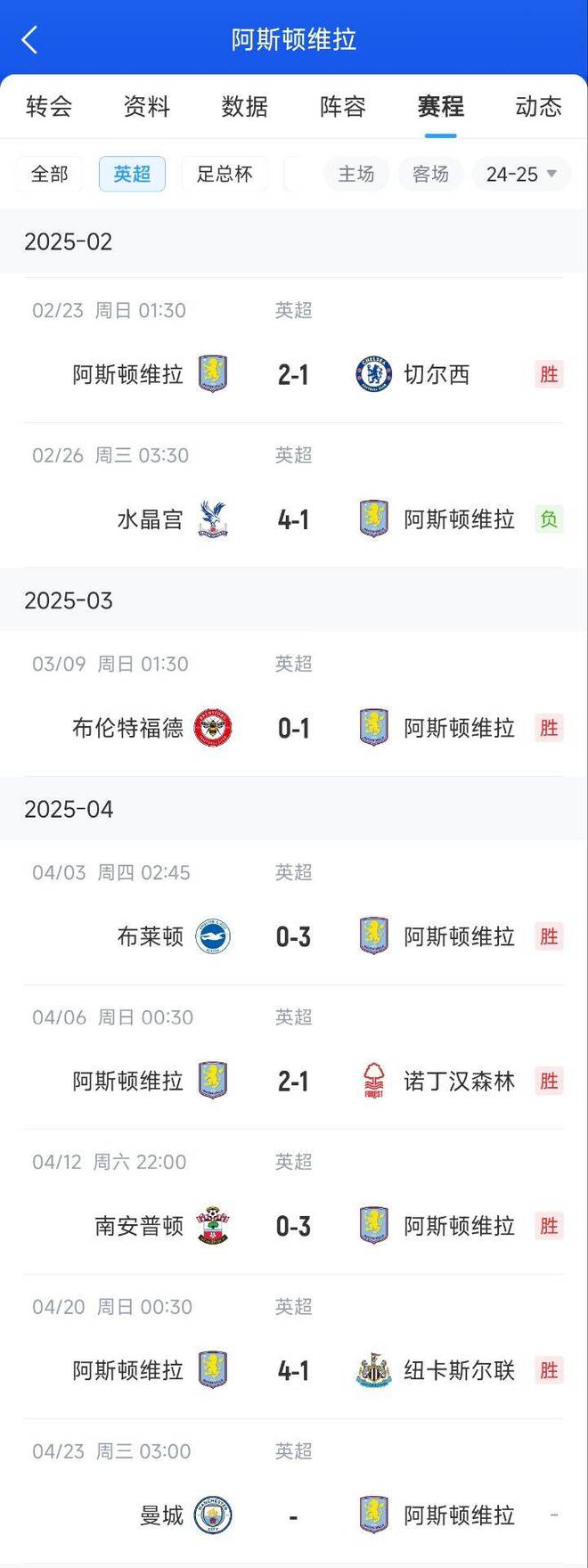
Task: Expand the 24-25 season dropdown
Action: point(521,174)
